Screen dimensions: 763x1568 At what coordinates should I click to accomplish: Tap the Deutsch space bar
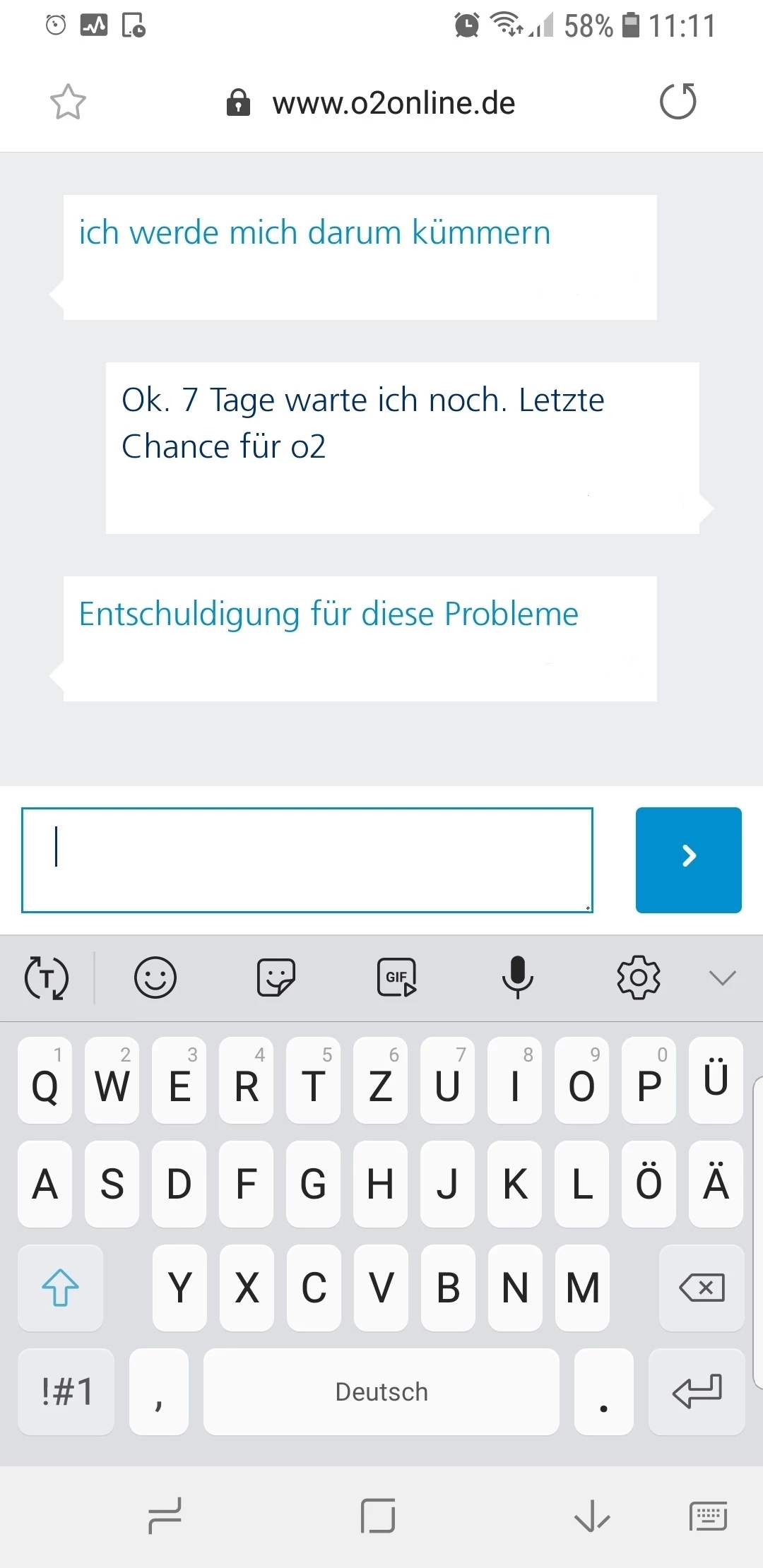click(x=381, y=1392)
